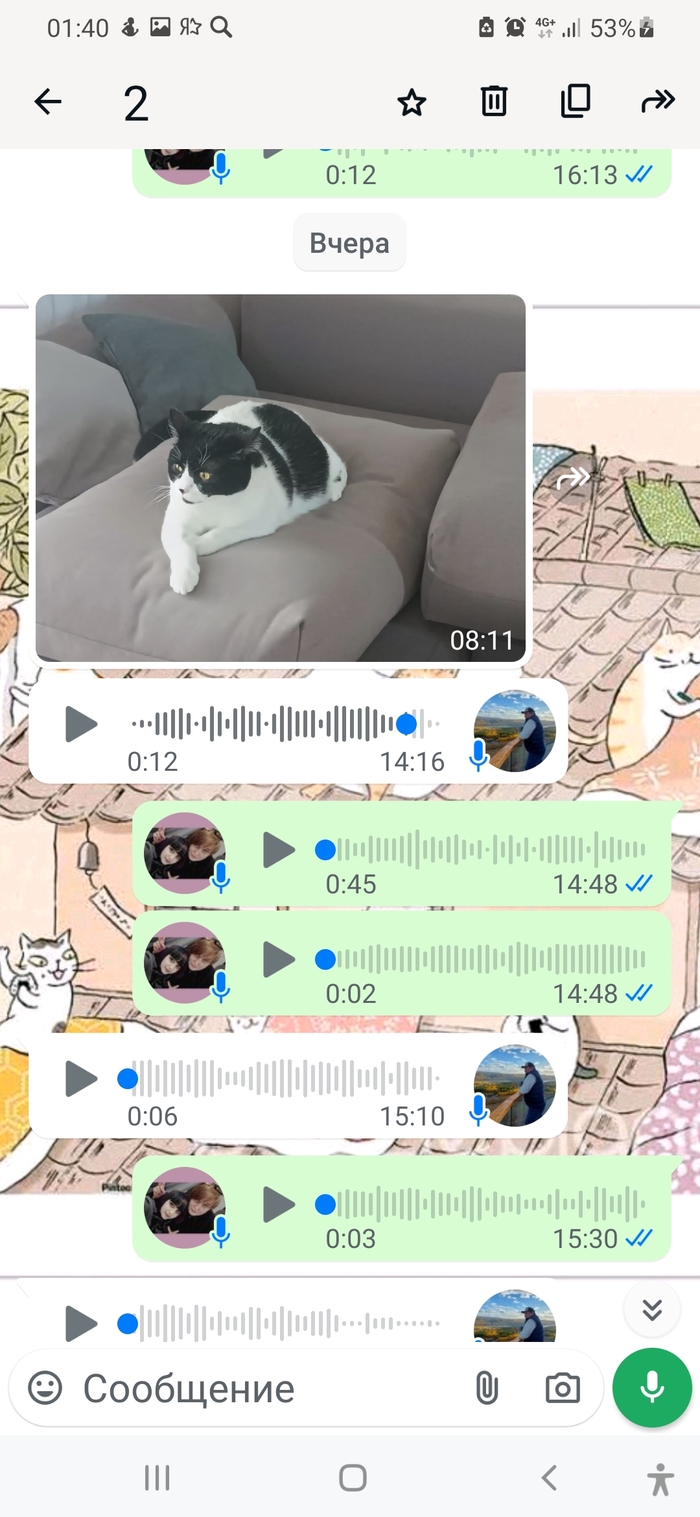700x1517 pixels.
Task: Open the cat photo sent at 08:11
Action: [x=280, y=477]
